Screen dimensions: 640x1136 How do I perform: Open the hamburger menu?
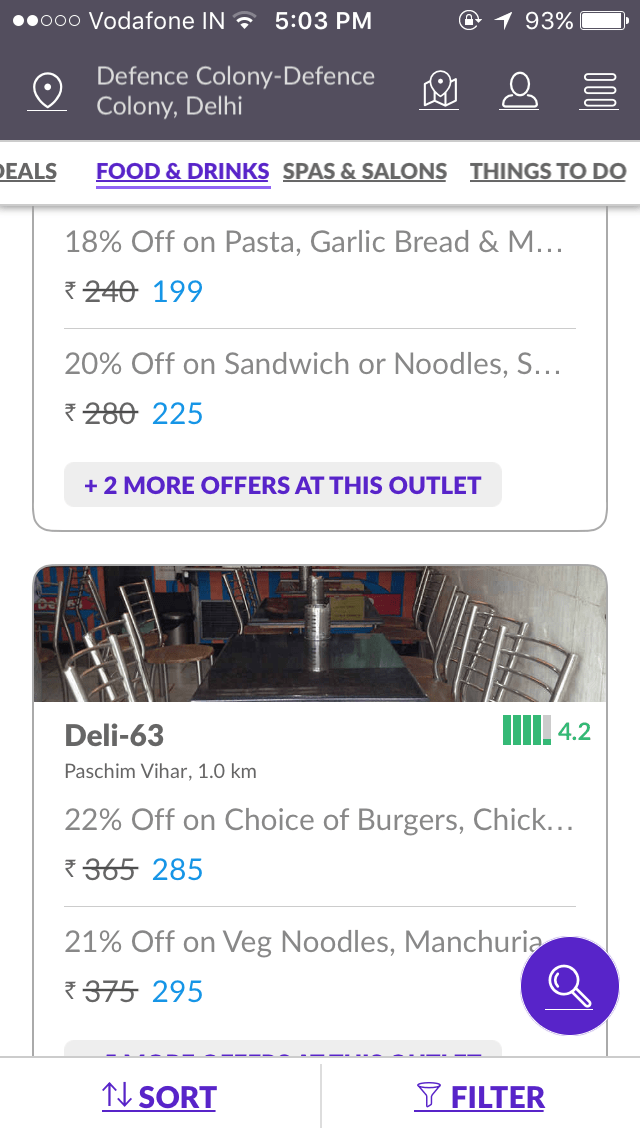(x=599, y=91)
